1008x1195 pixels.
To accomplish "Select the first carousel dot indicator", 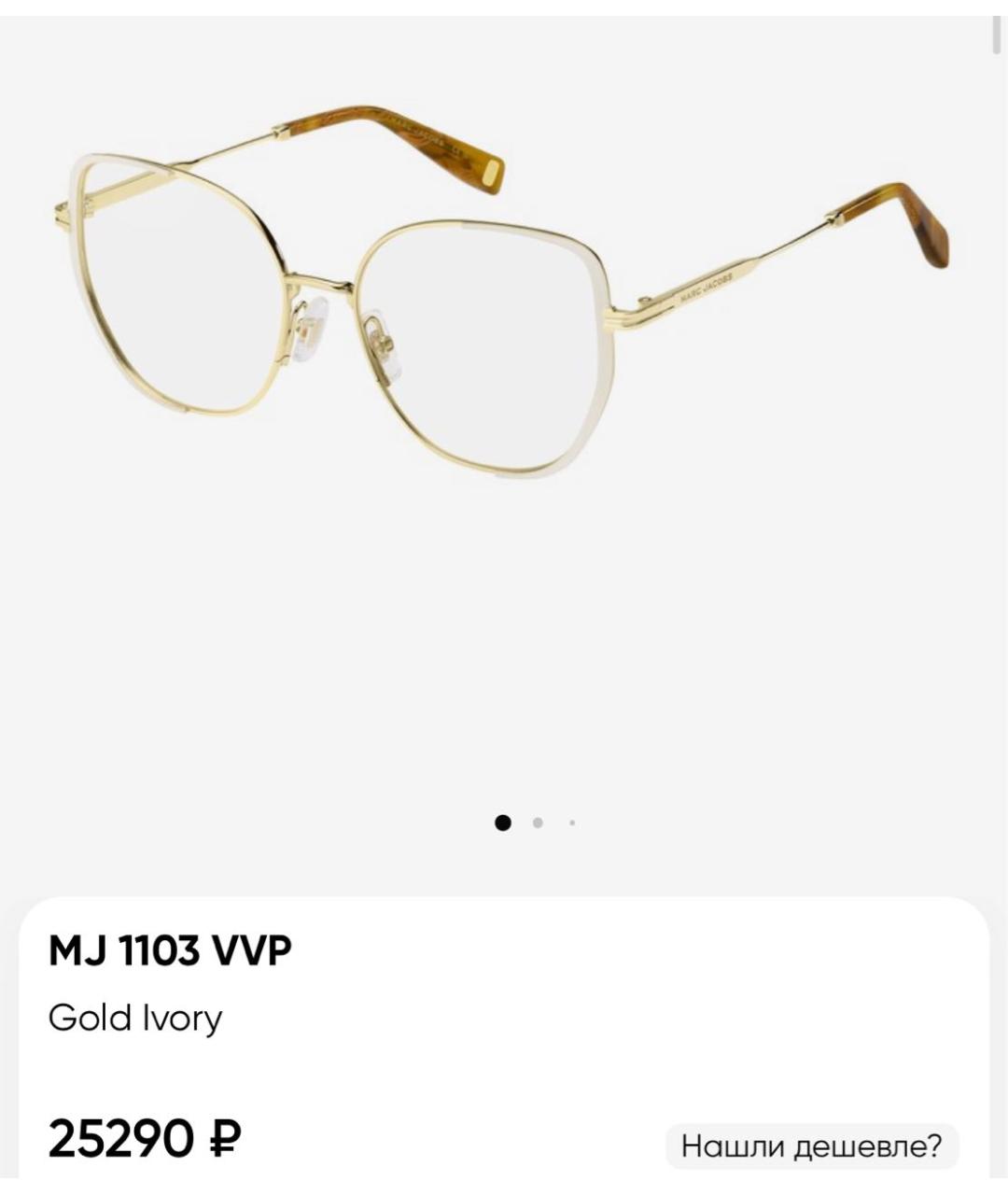I will pyautogui.click(x=505, y=822).
